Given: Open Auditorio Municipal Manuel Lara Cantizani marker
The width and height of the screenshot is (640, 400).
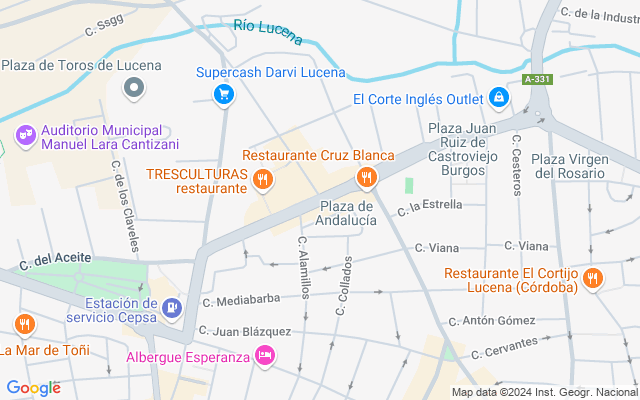Looking at the screenshot, I should point(25,135).
